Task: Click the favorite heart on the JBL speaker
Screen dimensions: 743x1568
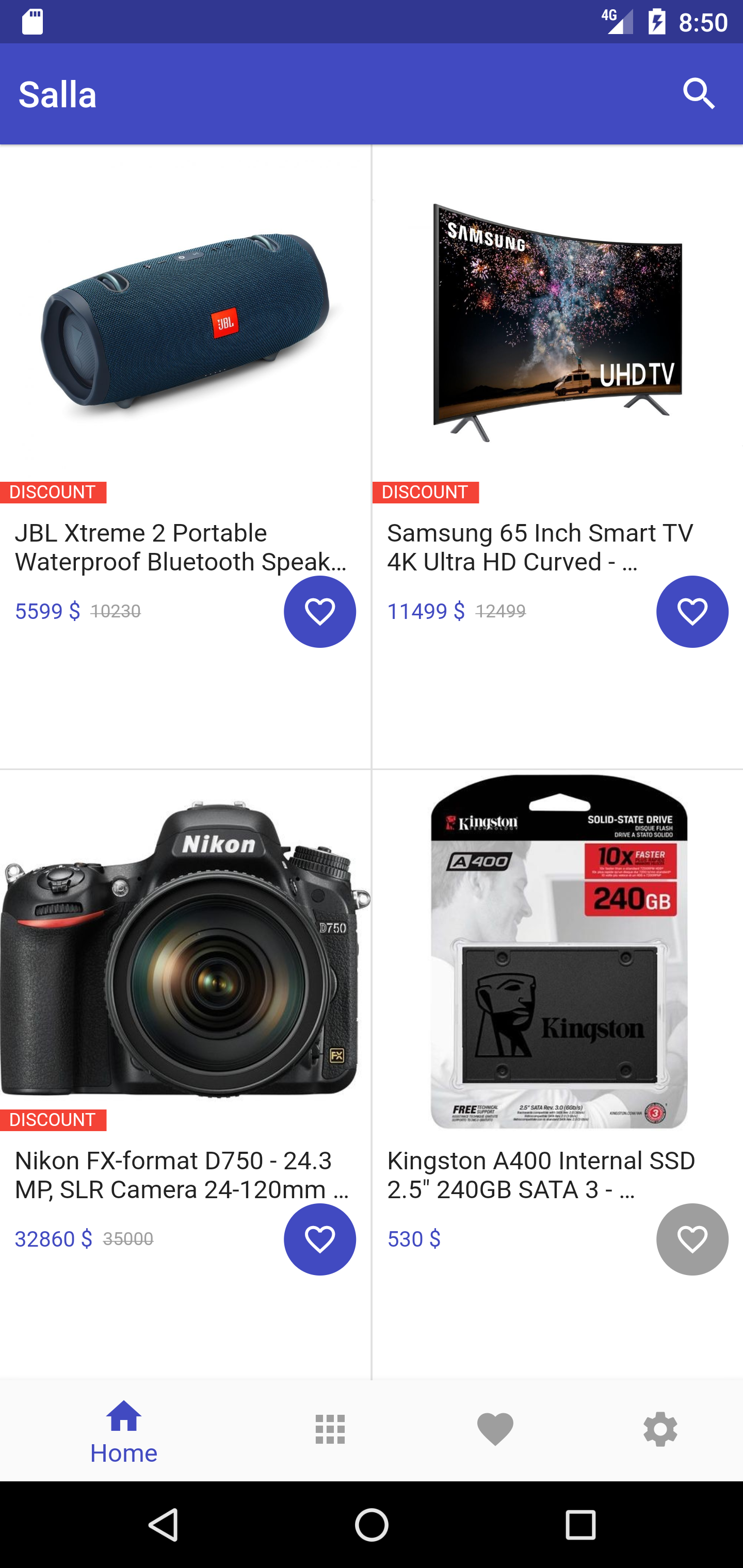Action: tap(320, 611)
